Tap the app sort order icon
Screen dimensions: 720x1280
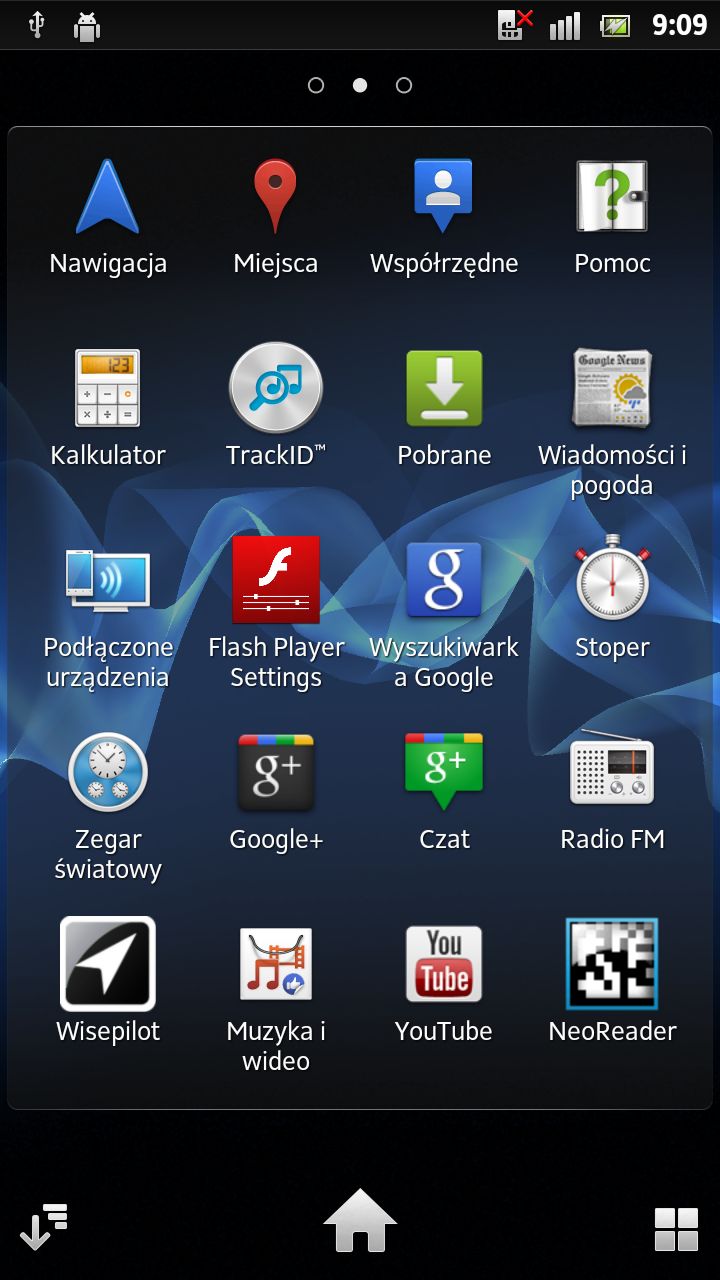click(44, 1228)
